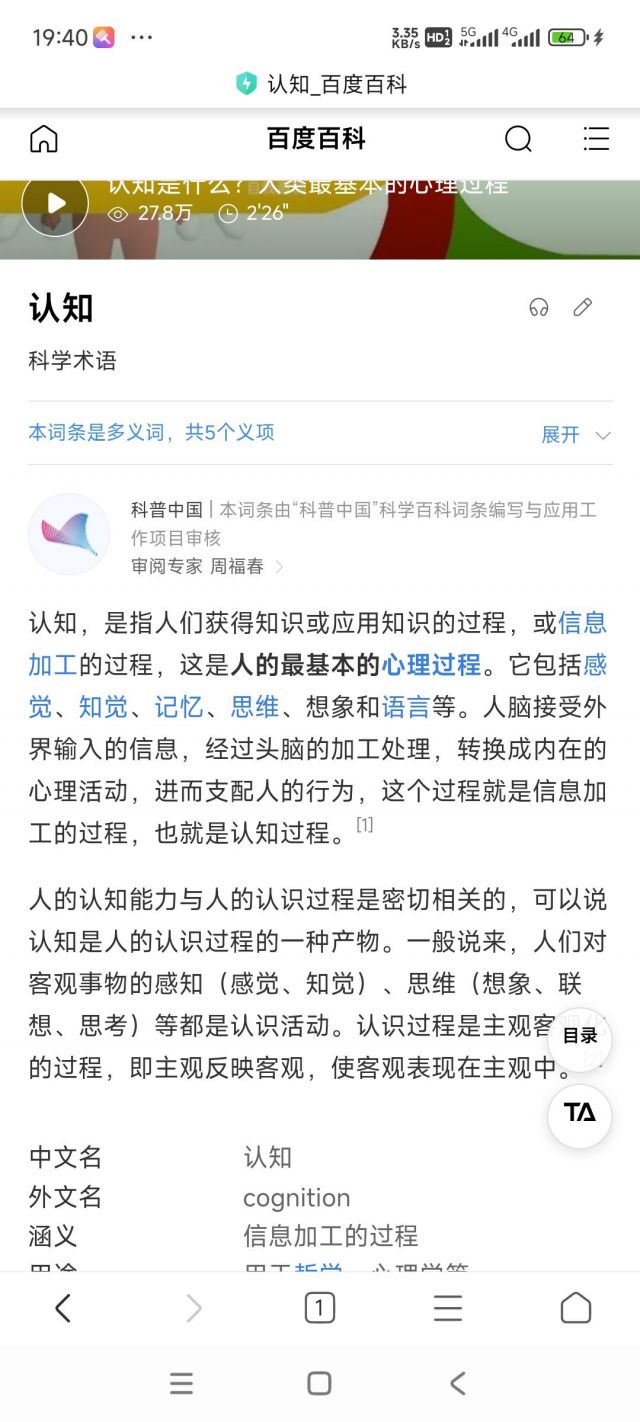
Task: Open the browser tabs switcher
Action: point(319,1307)
